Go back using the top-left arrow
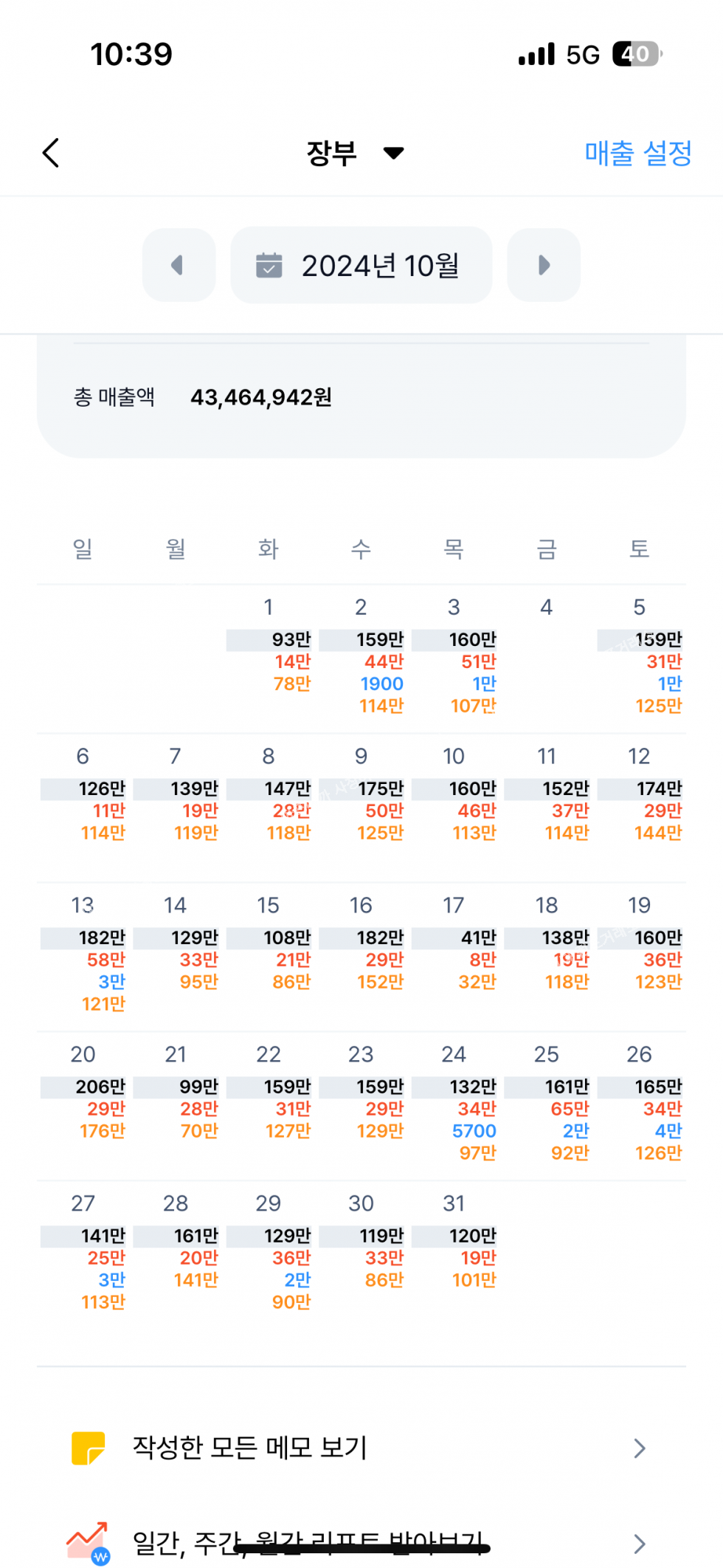The height and width of the screenshot is (1568, 723). (x=50, y=153)
